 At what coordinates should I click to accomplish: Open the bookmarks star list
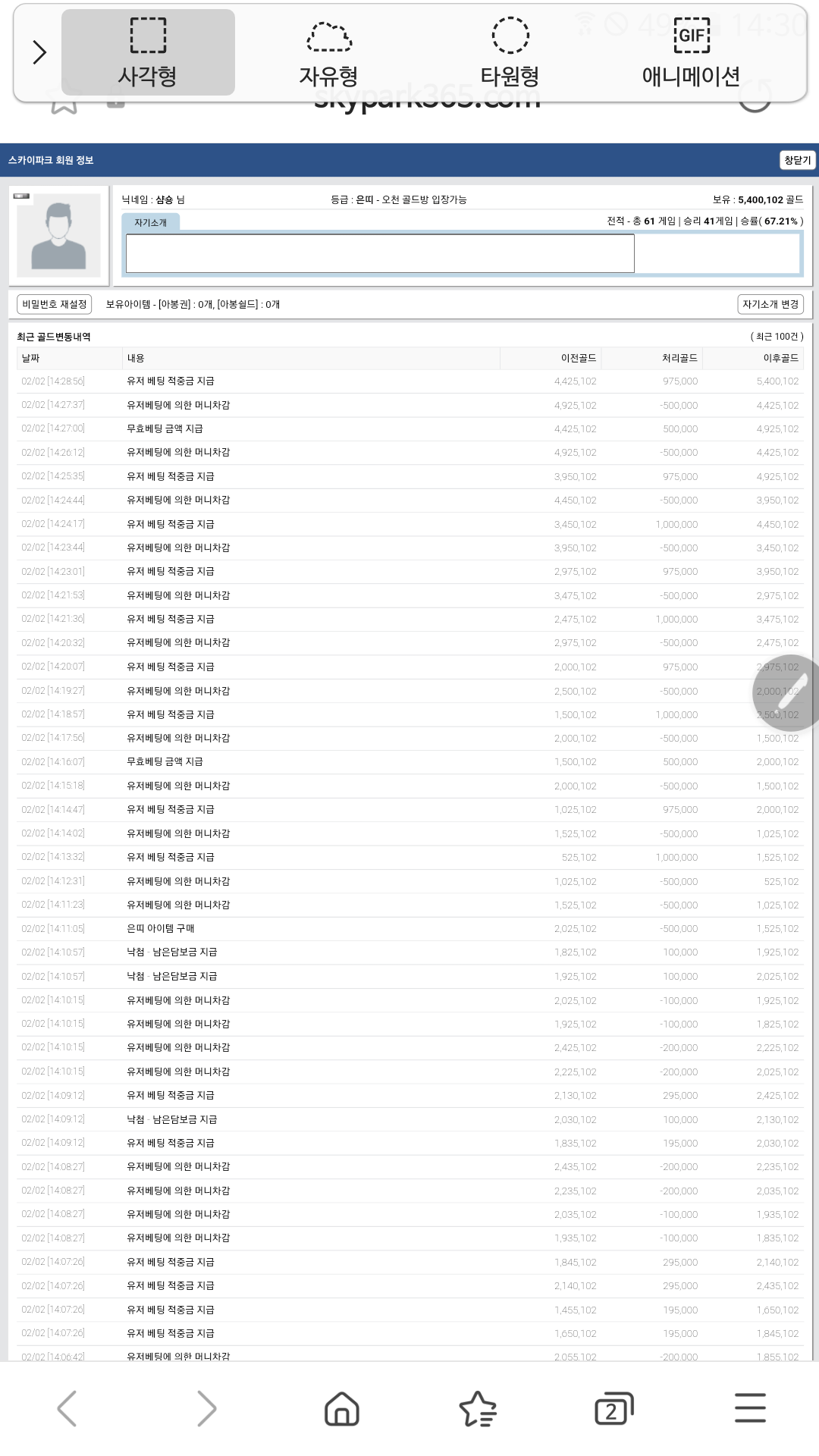(x=478, y=1408)
